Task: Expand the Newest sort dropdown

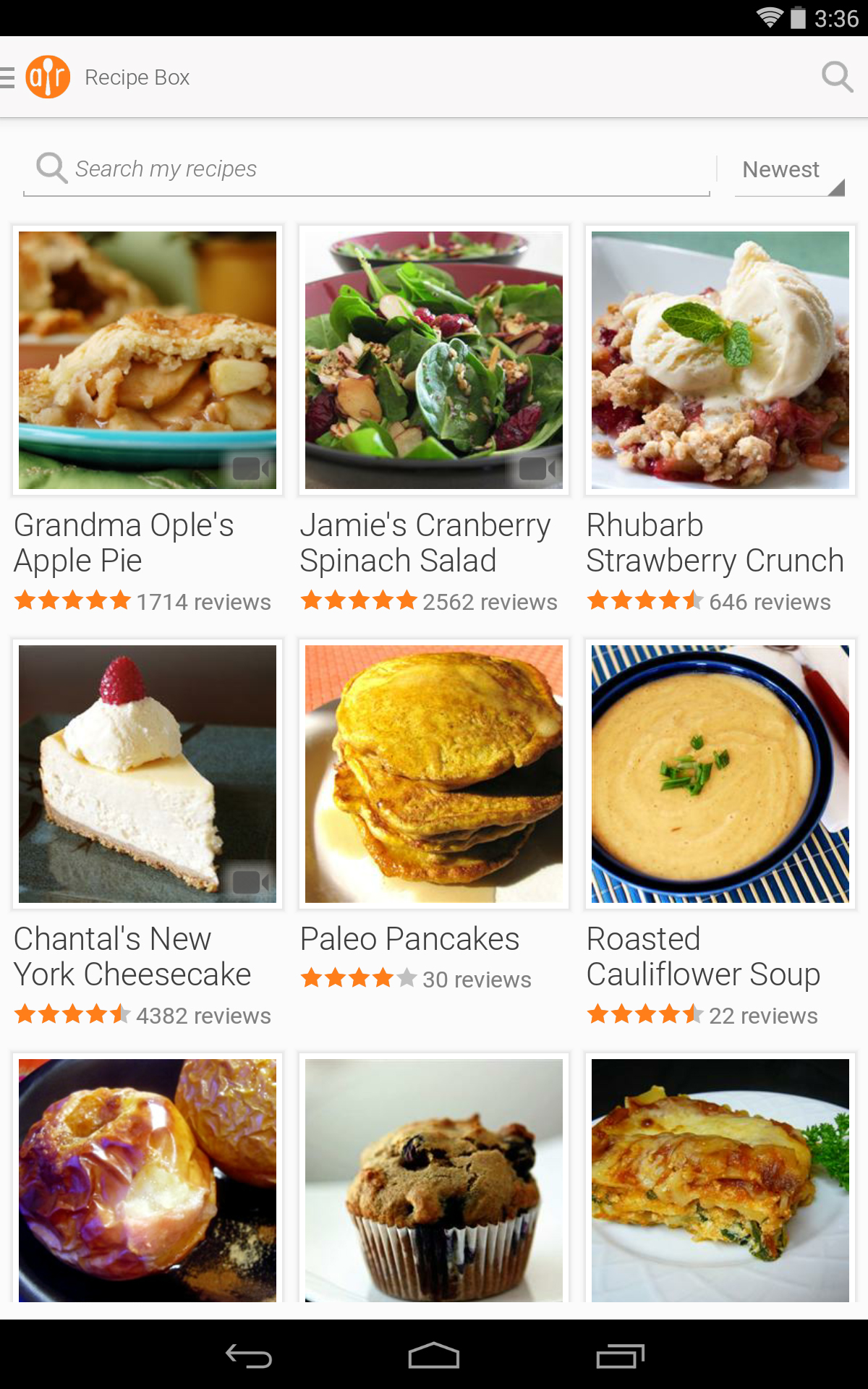Action: click(x=789, y=171)
